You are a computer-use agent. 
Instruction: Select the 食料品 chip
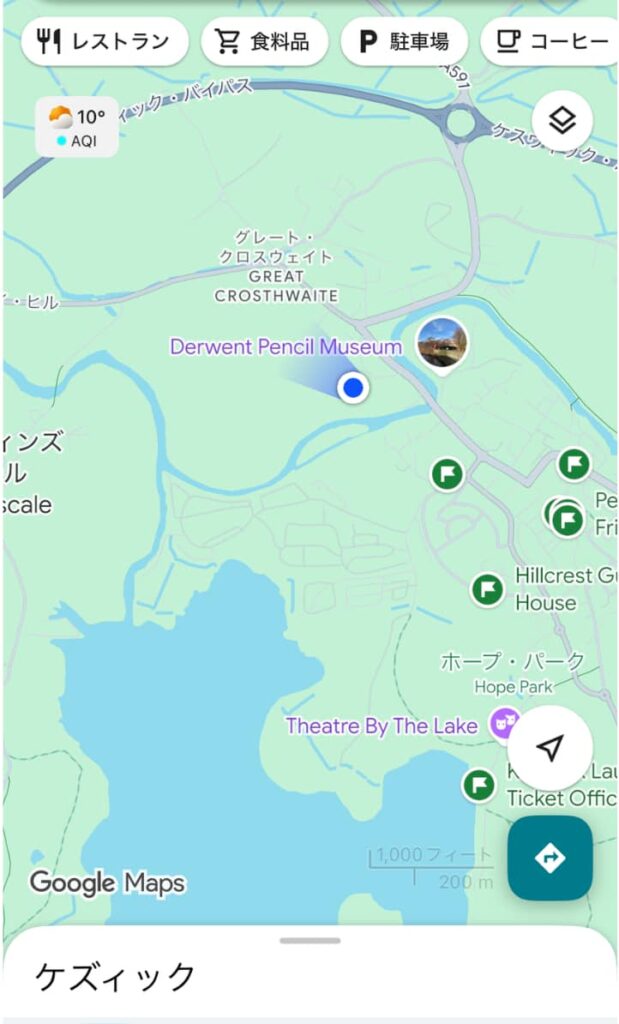point(264,42)
